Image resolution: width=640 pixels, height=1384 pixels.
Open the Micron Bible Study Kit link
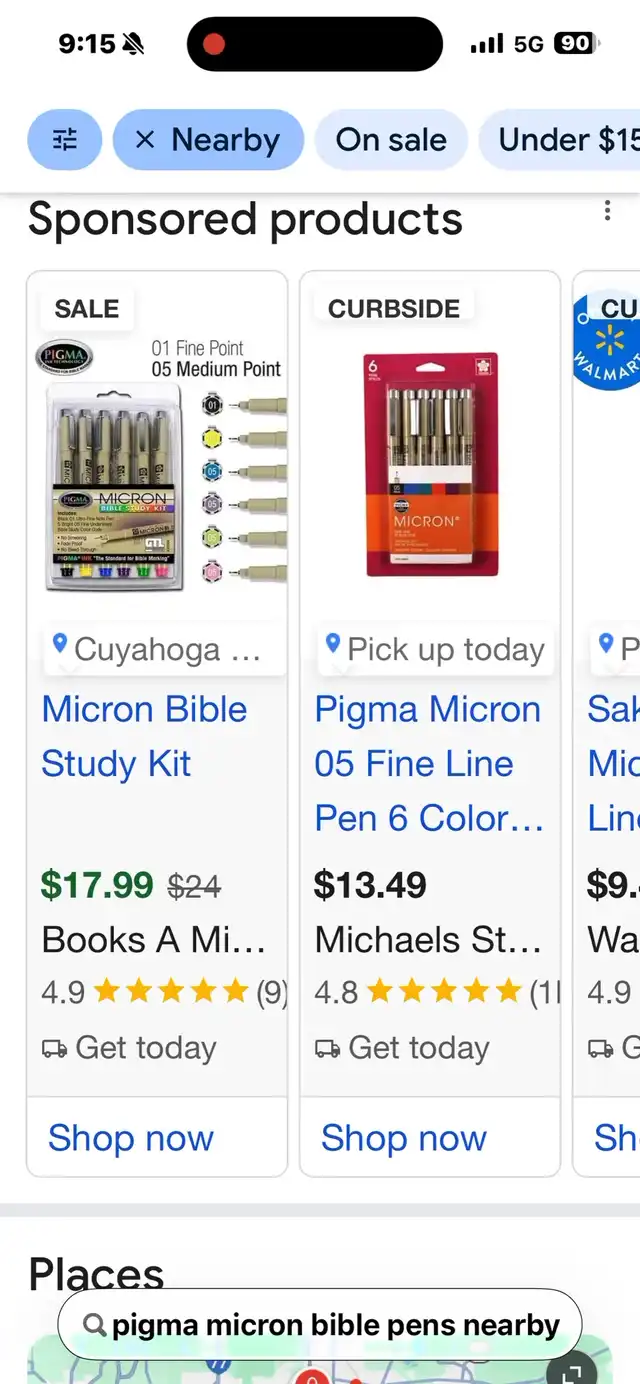[145, 736]
